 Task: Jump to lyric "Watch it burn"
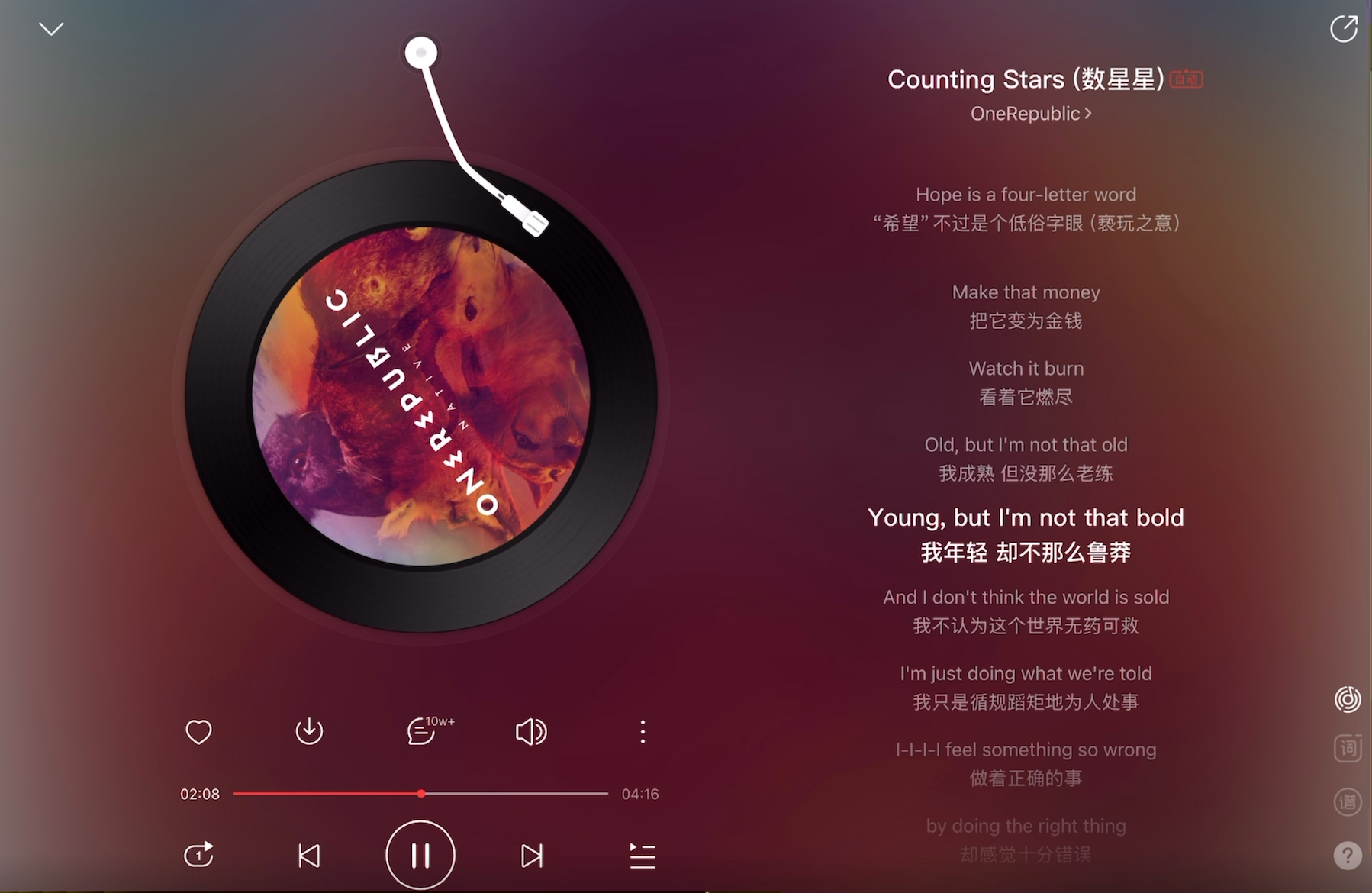click(1026, 369)
